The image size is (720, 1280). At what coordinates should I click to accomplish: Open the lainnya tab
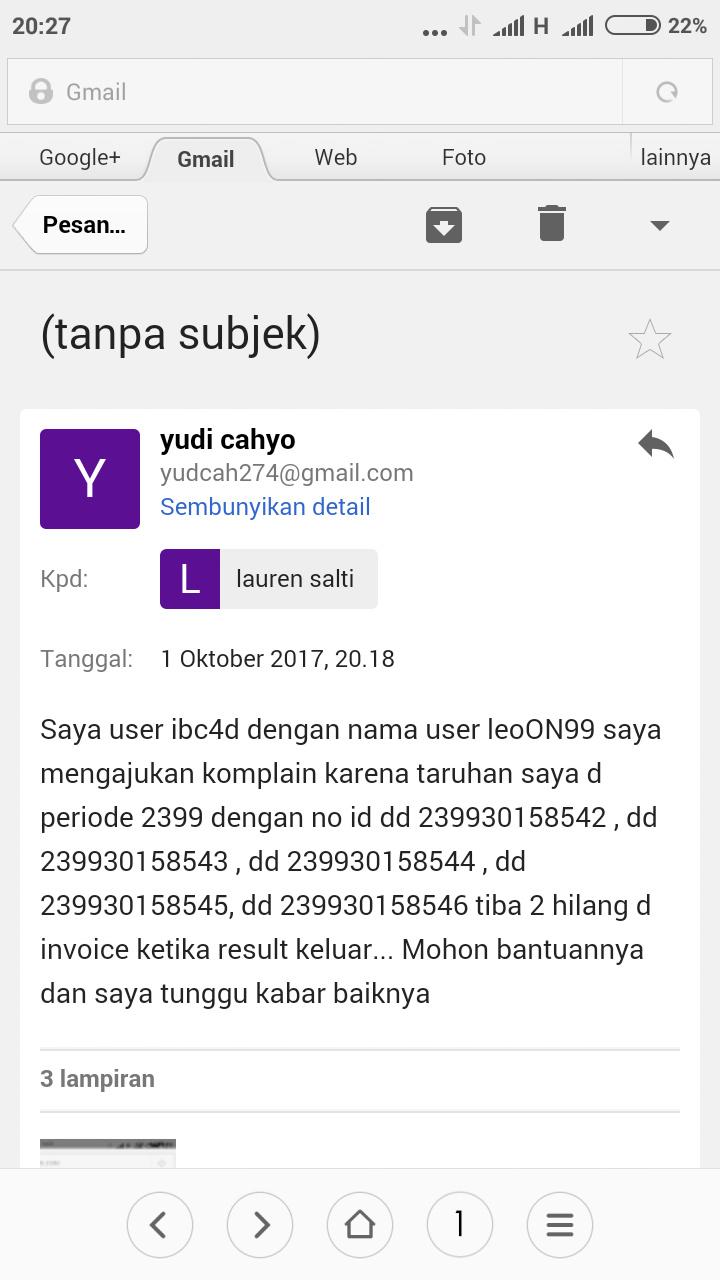(675, 158)
